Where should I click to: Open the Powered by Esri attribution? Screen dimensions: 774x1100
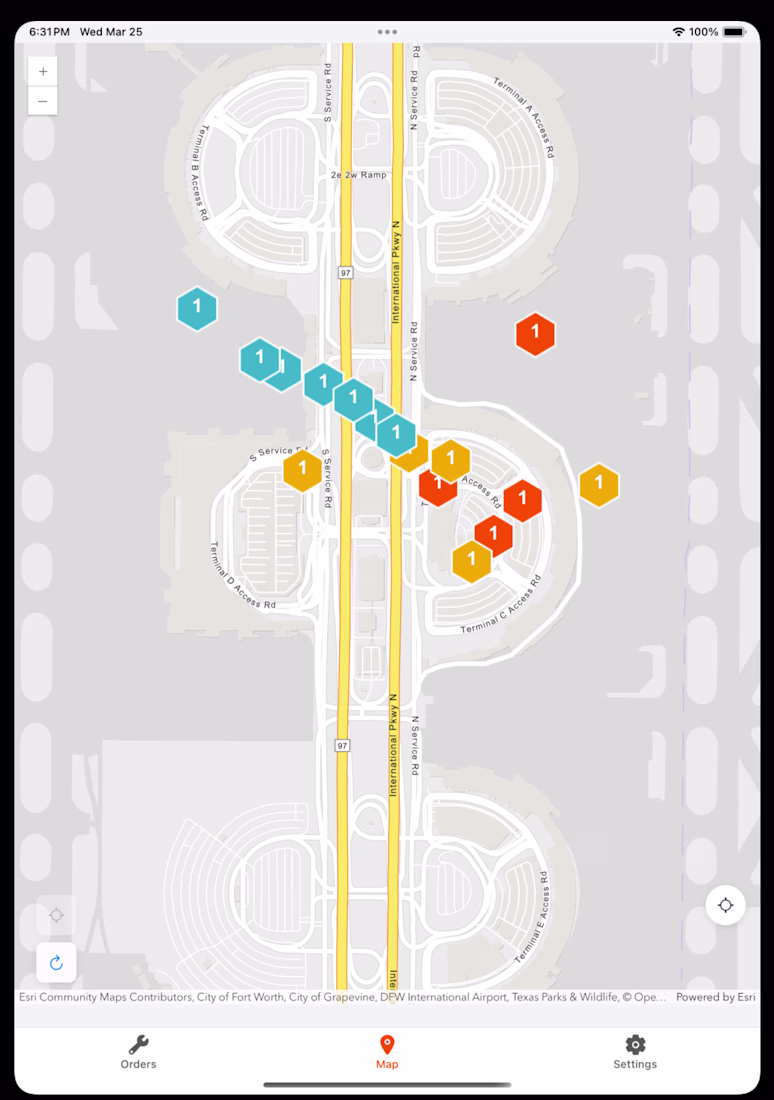click(715, 997)
